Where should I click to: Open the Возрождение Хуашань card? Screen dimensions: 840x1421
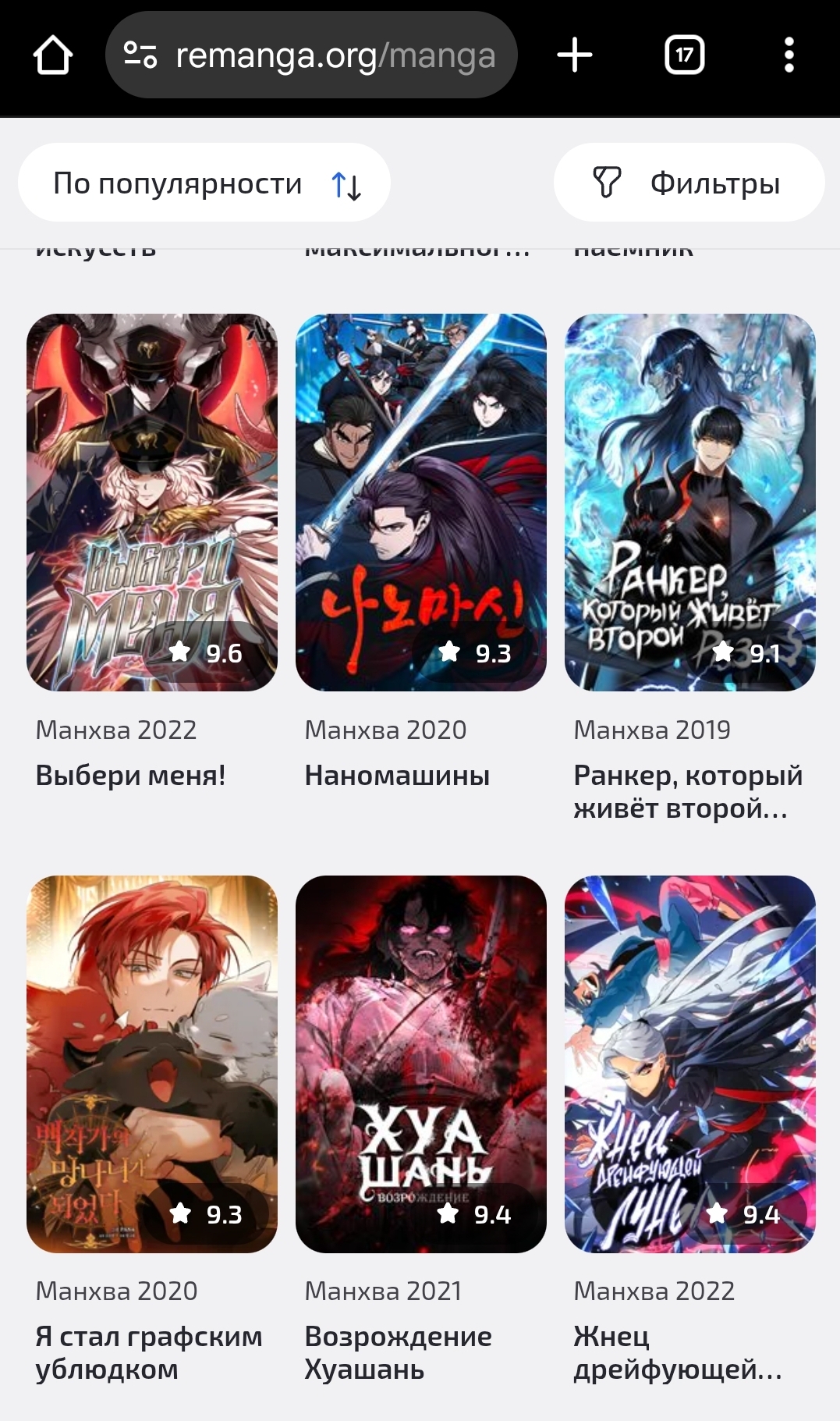pos(420,1064)
